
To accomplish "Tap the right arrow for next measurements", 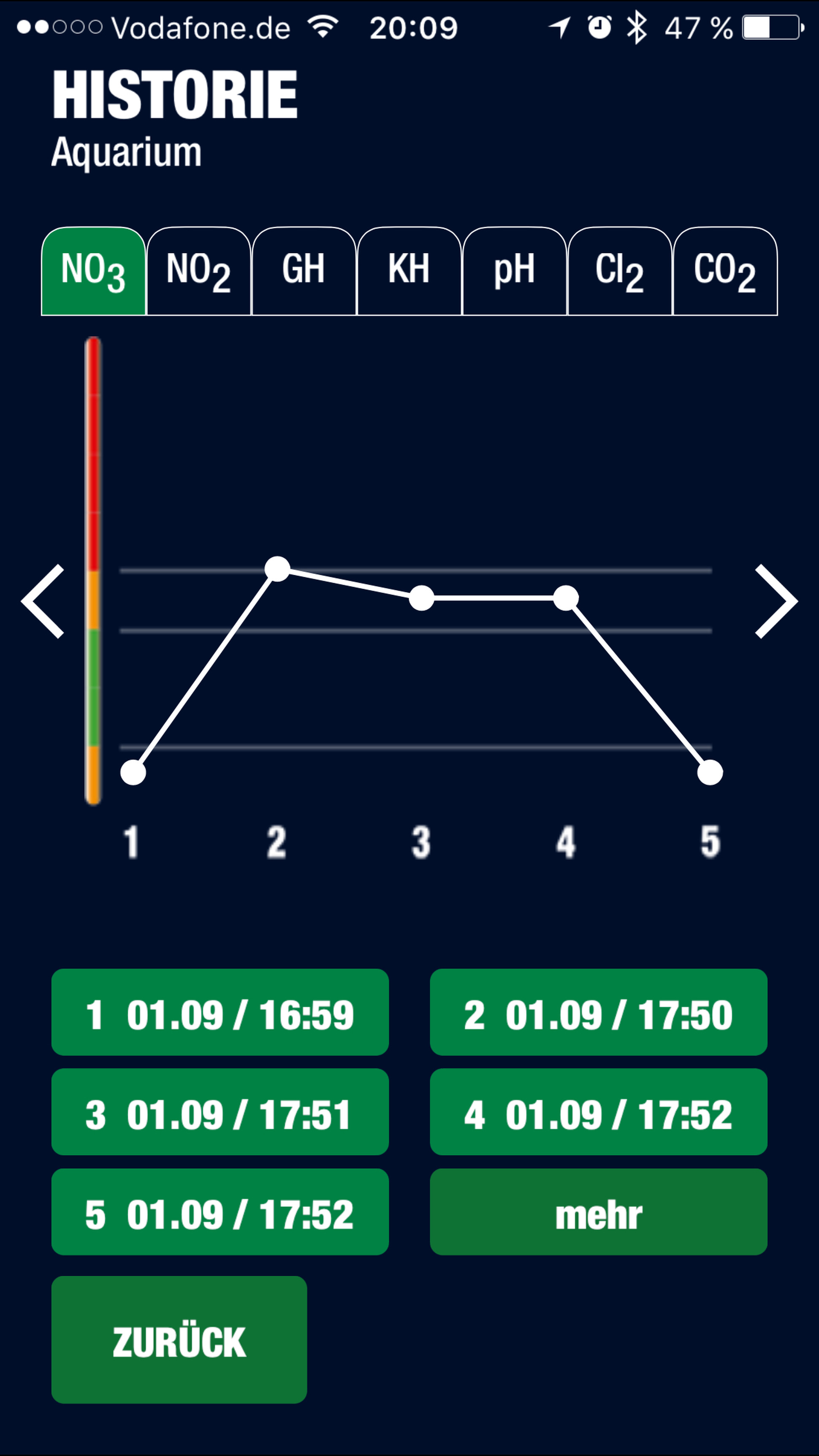I will (x=776, y=601).
